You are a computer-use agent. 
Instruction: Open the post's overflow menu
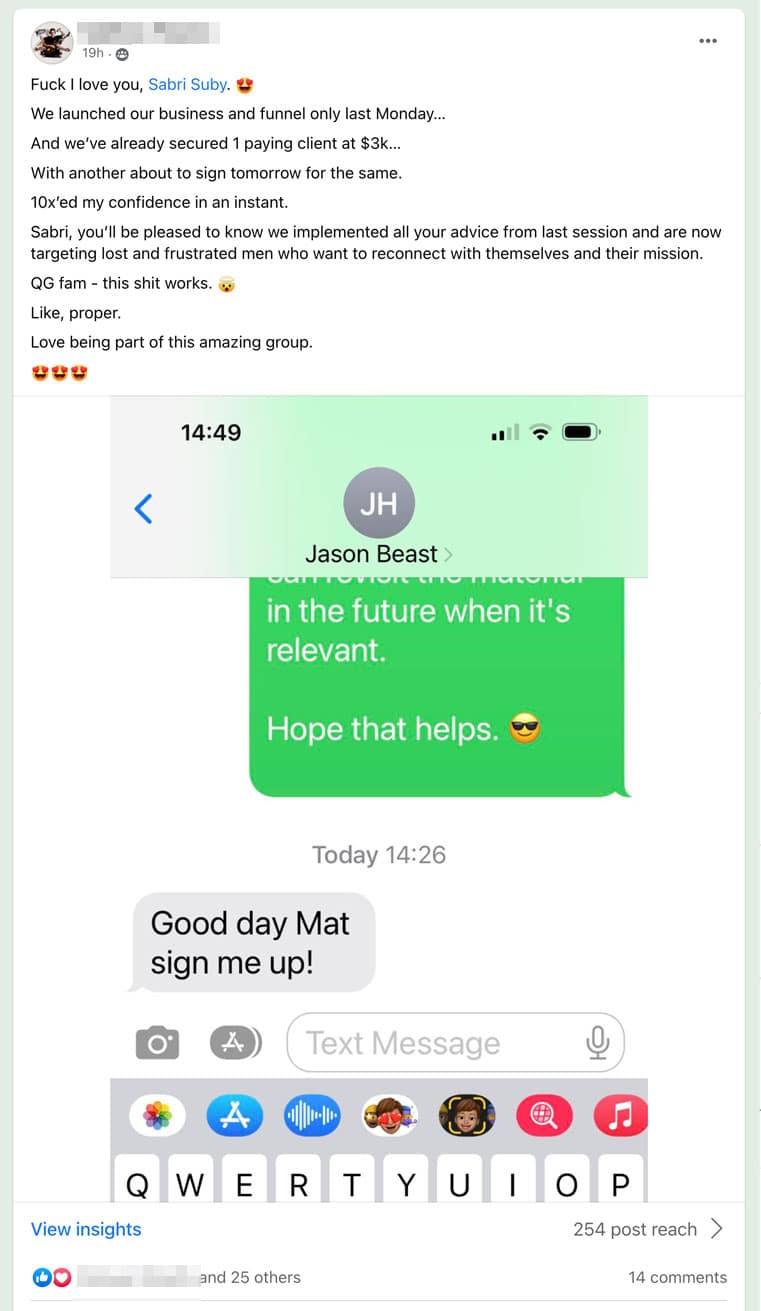click(x=708, y=41)
